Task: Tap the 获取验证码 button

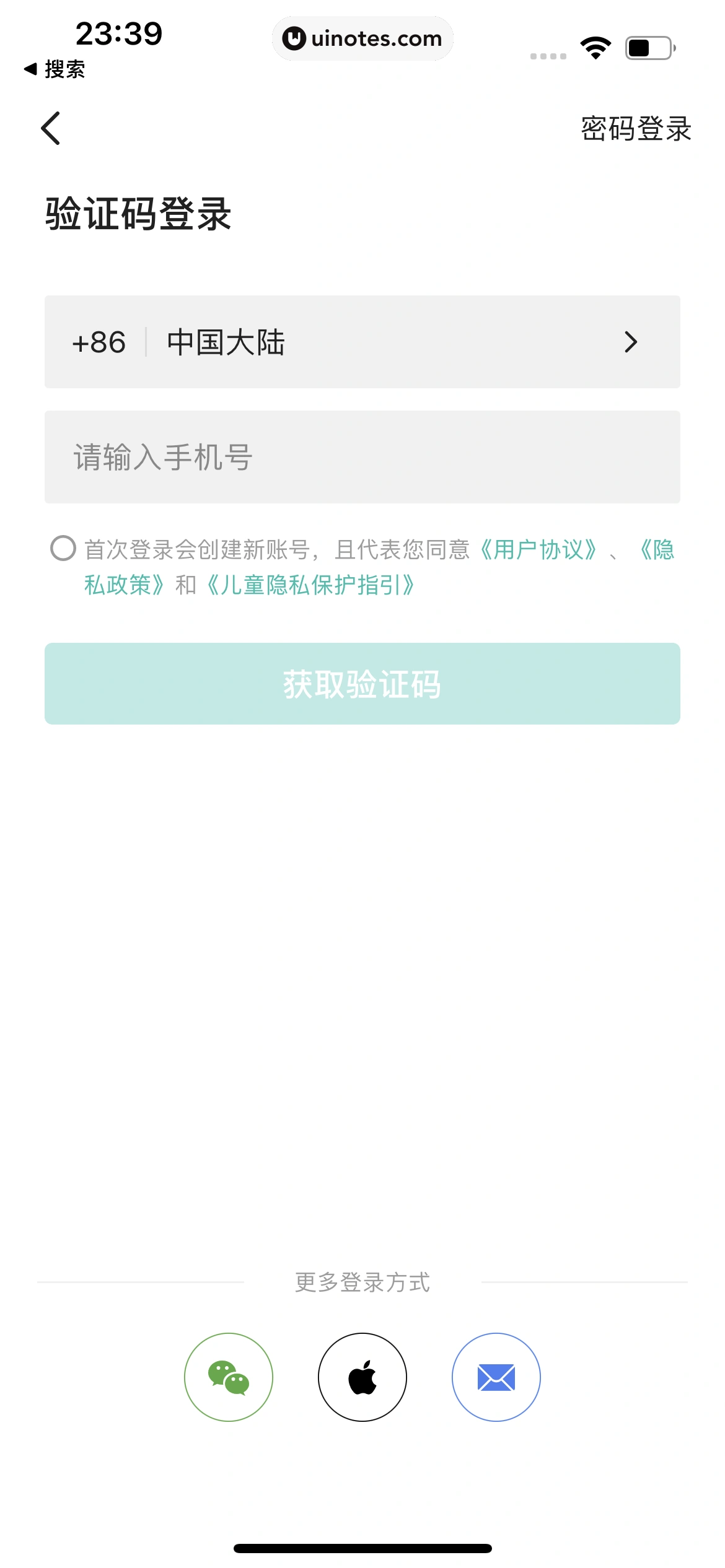Action: (x=362, y=684)
